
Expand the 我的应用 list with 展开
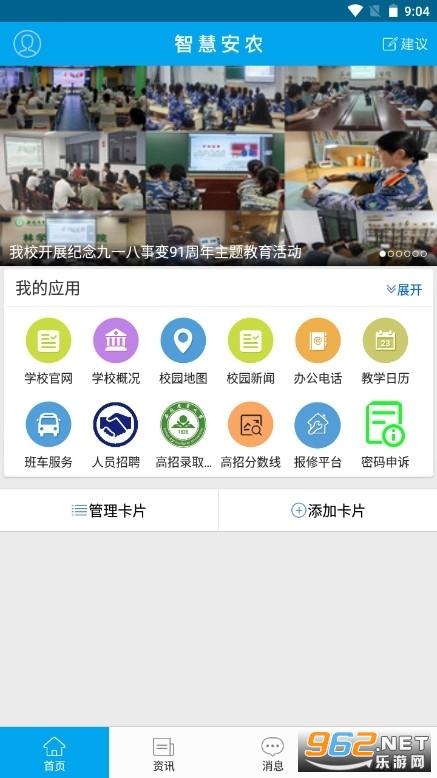click(x=404, y=289)
